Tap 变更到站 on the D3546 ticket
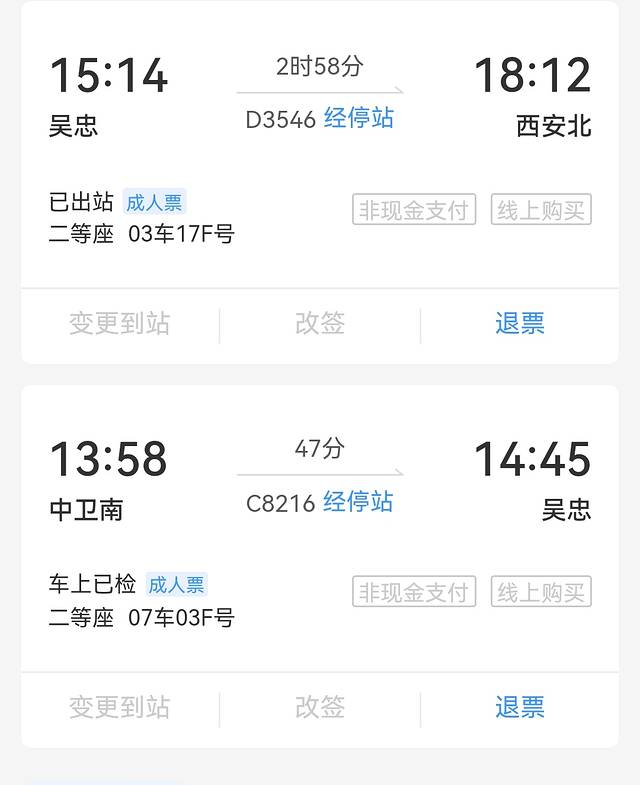Image resolution: width=640 pixels, height=785 pixels. (120, 324)
